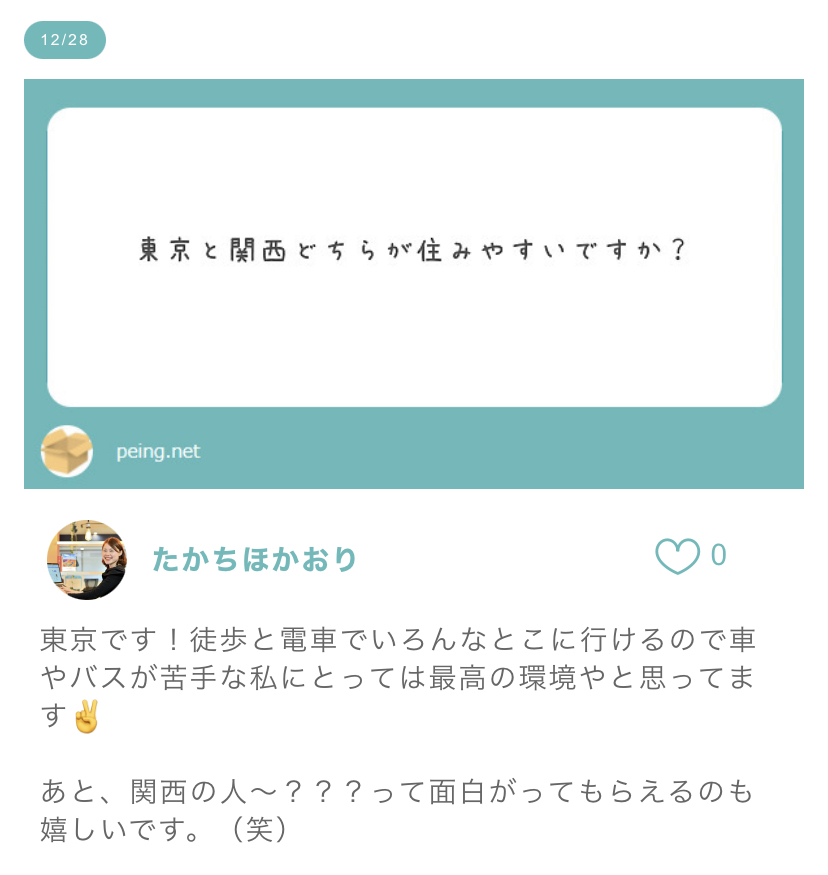Open たかちほかおり's profile picture

pyautogui.click(x=87, y=559)
